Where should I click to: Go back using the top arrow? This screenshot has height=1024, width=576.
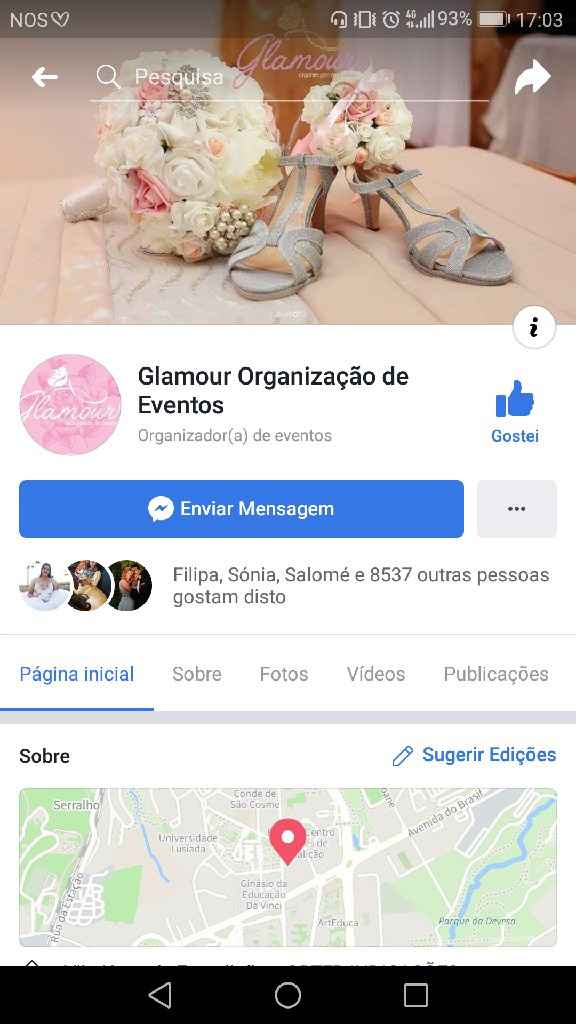click(44, 77)
